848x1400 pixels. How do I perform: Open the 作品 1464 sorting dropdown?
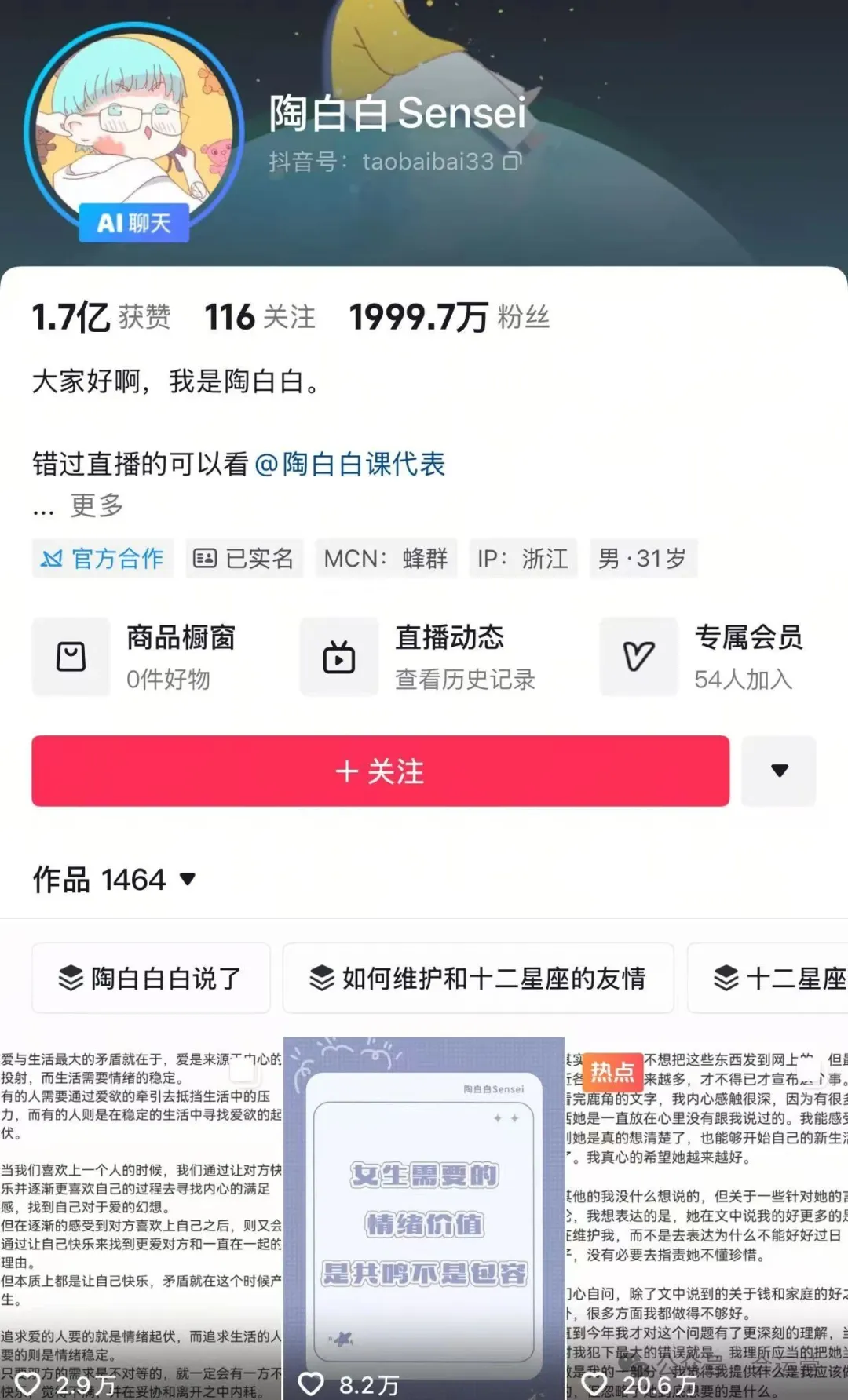(115, 880)
